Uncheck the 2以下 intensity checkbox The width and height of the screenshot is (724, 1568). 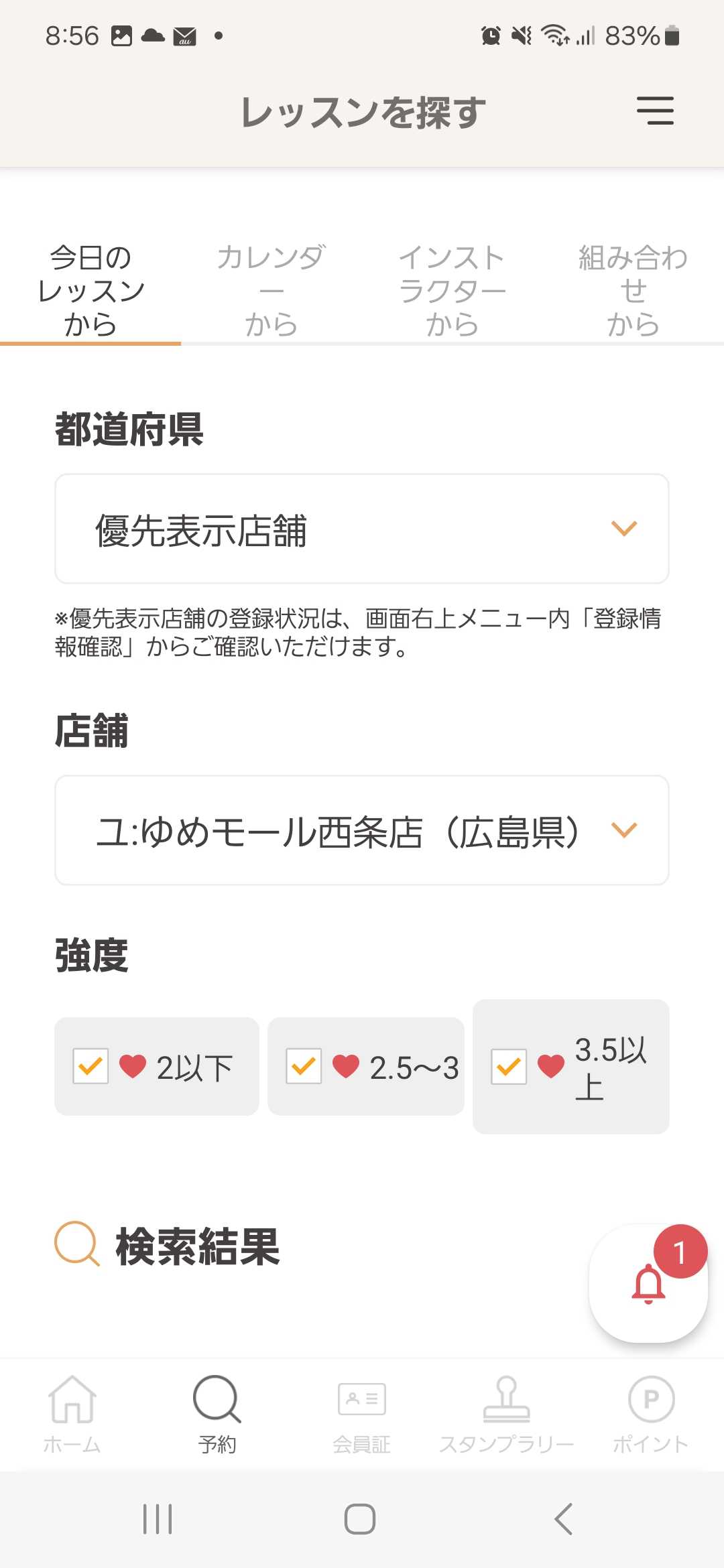click(x=90, y=1066)
